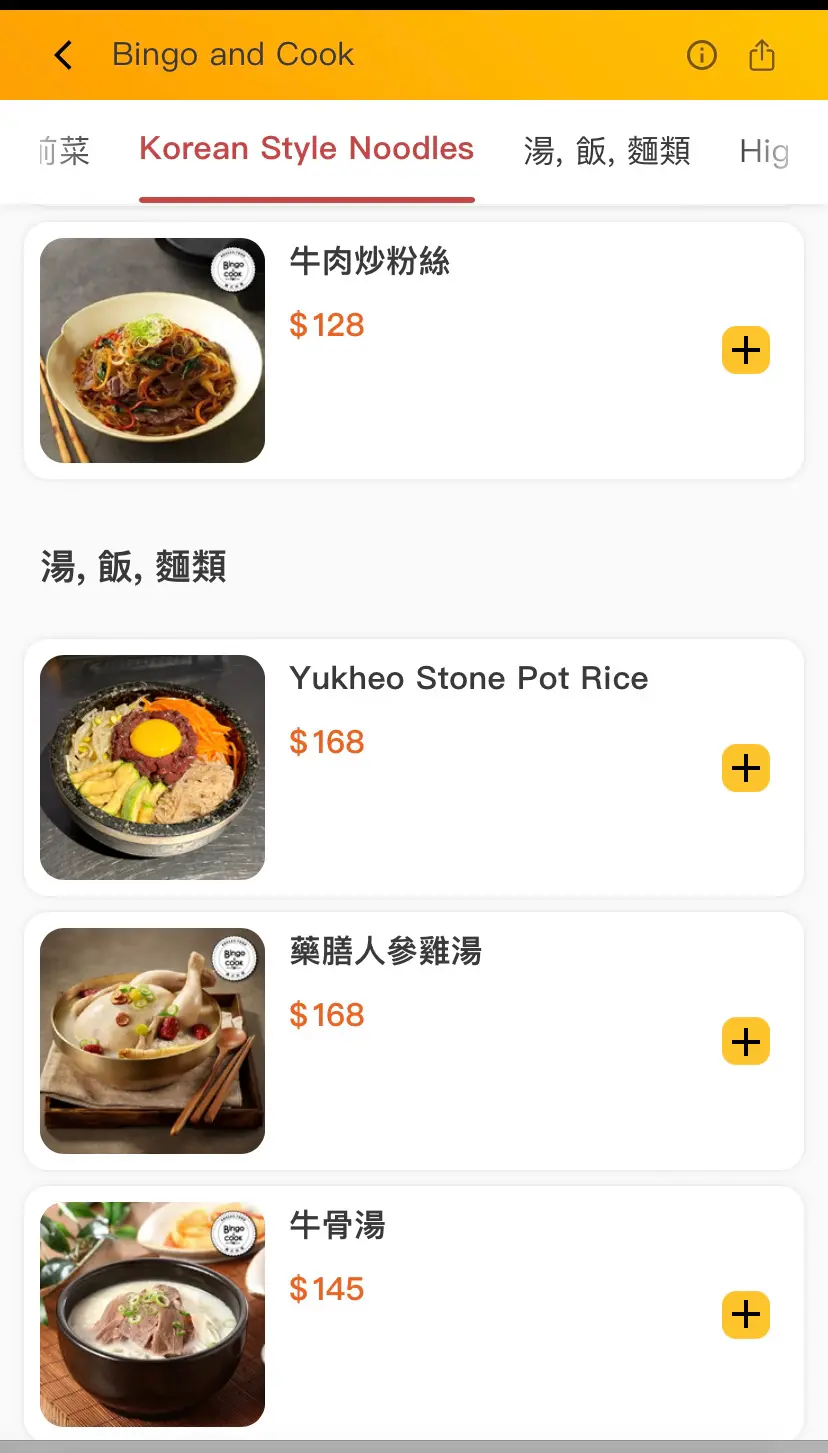Add 牛骨湯 to the order

point(746,1314)
